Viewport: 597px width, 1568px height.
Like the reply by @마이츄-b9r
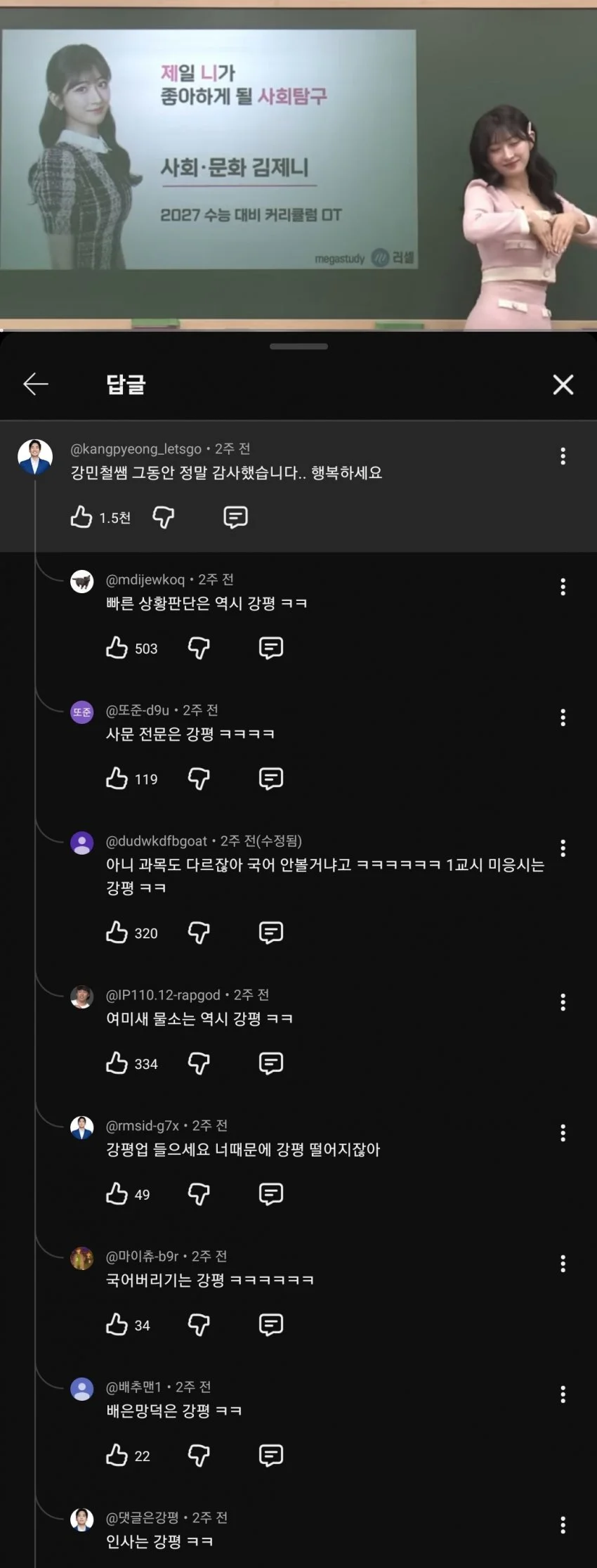pos(117,1325)
